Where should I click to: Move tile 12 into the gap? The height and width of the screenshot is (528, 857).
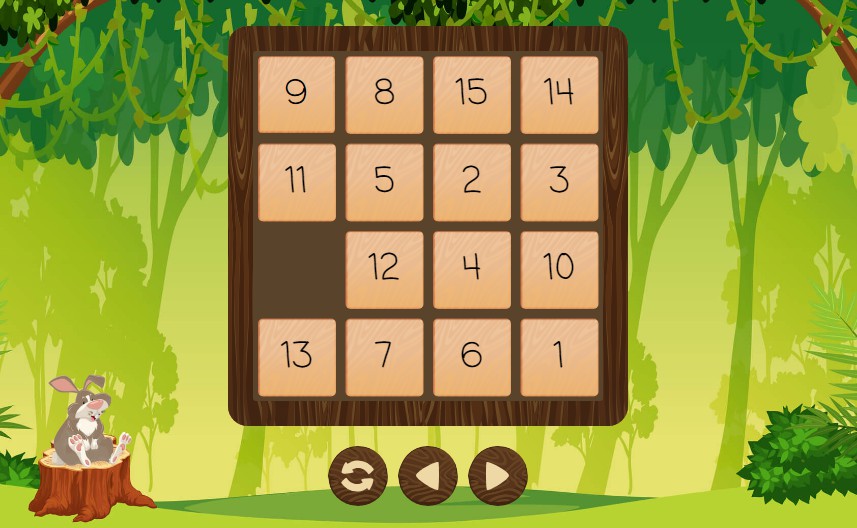tap(384, 270)
